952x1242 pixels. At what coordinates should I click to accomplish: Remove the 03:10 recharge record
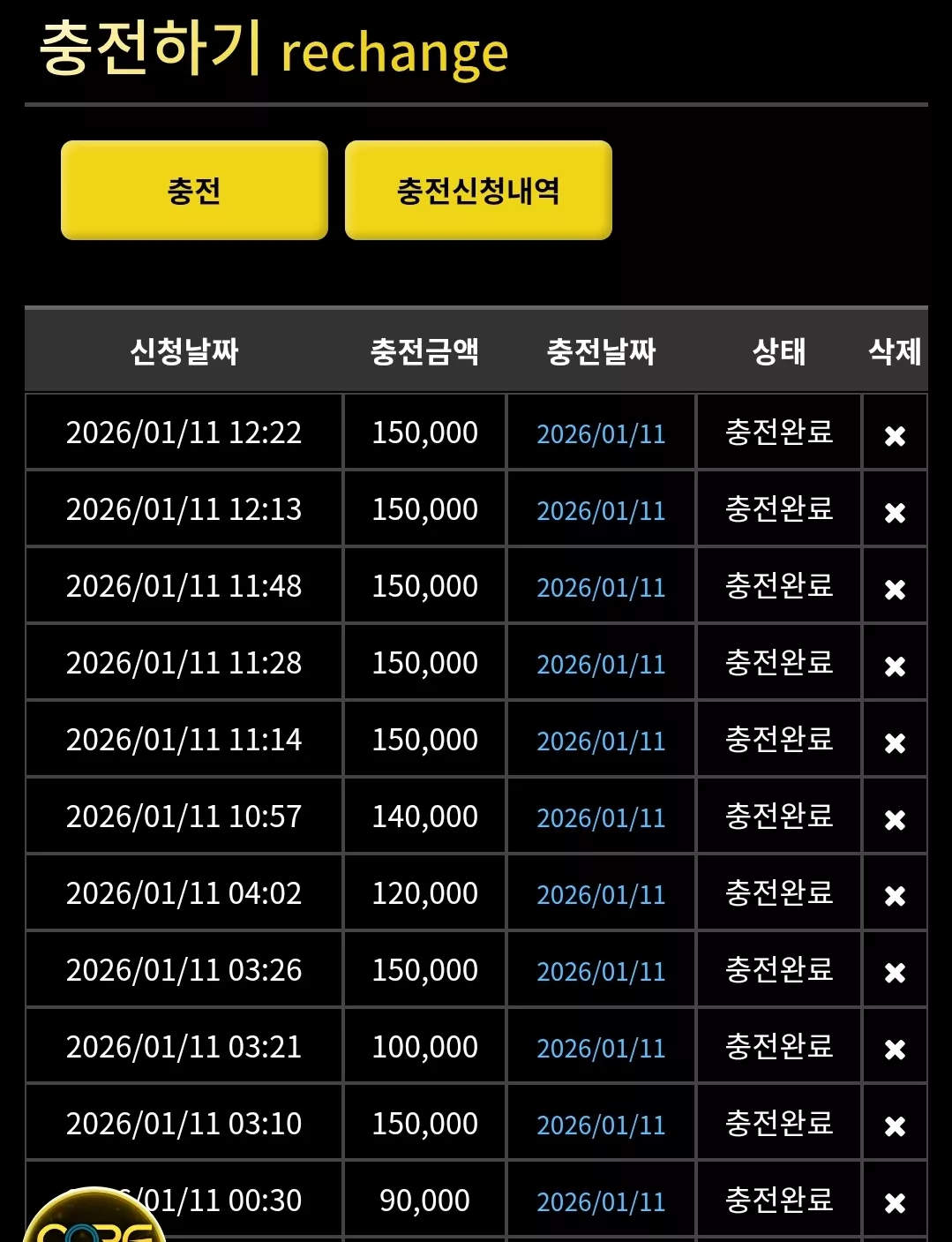895,1126
